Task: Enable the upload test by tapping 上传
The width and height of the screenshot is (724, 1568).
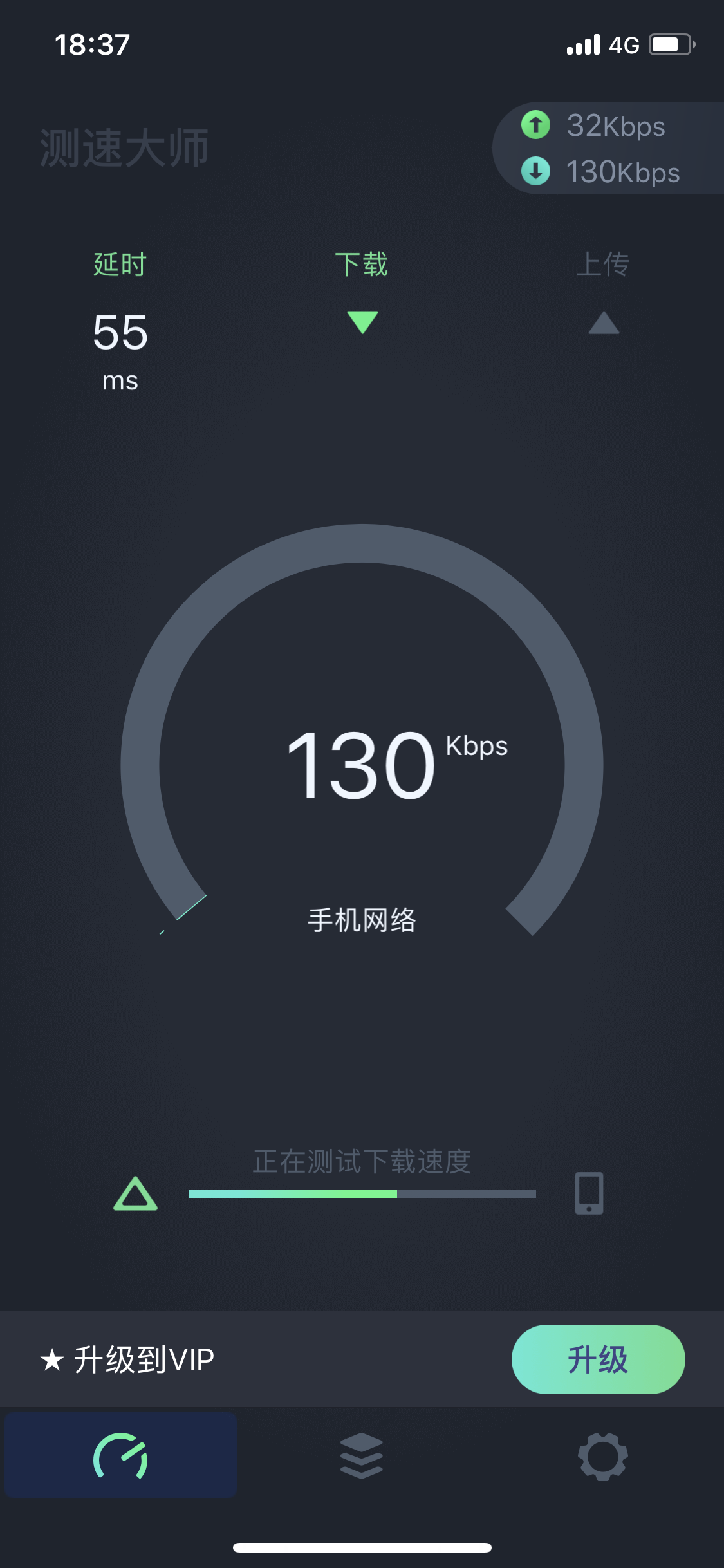Action: (x=603, y=264)
